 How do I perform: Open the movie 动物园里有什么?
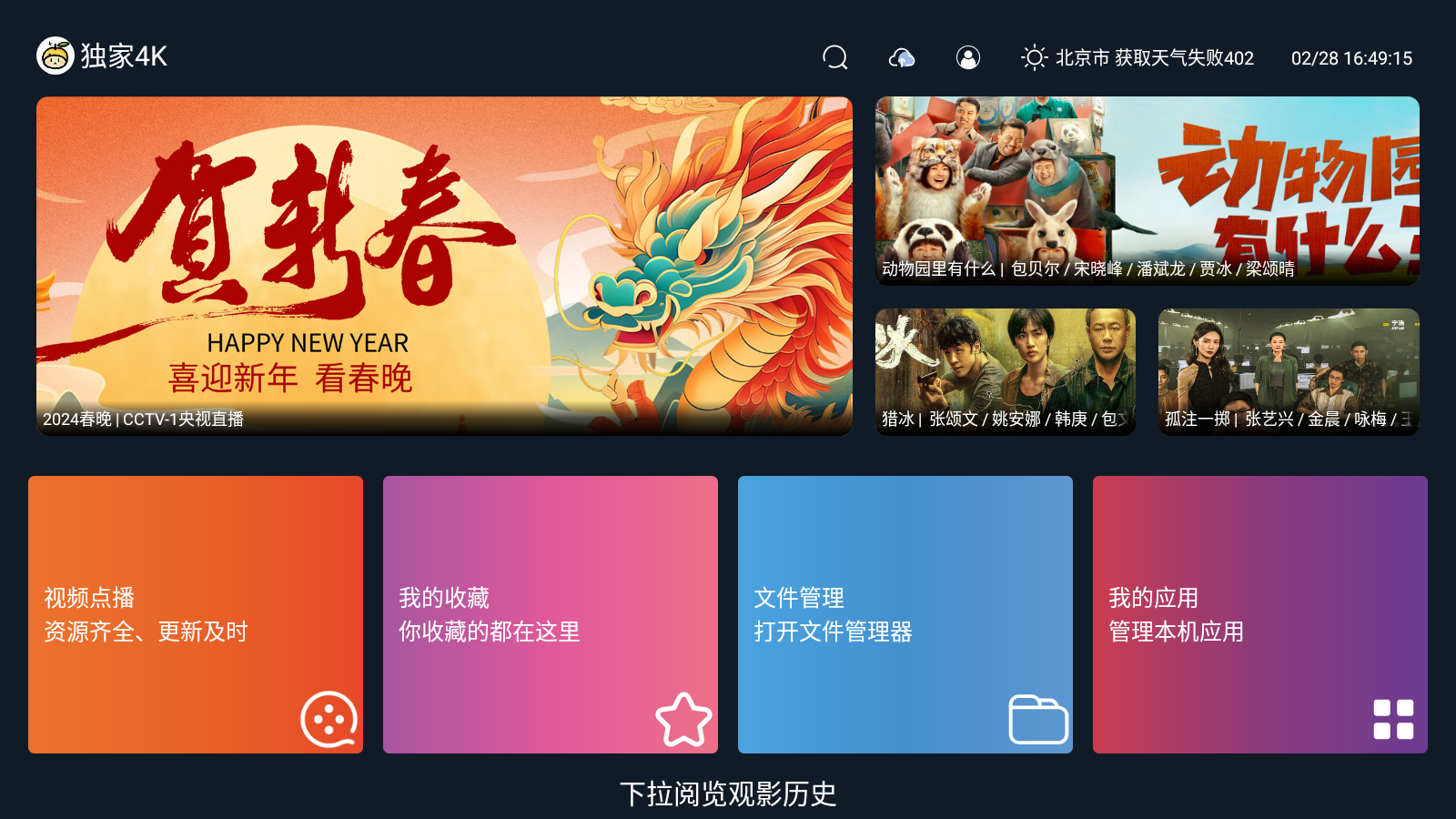coord(1147,191)
